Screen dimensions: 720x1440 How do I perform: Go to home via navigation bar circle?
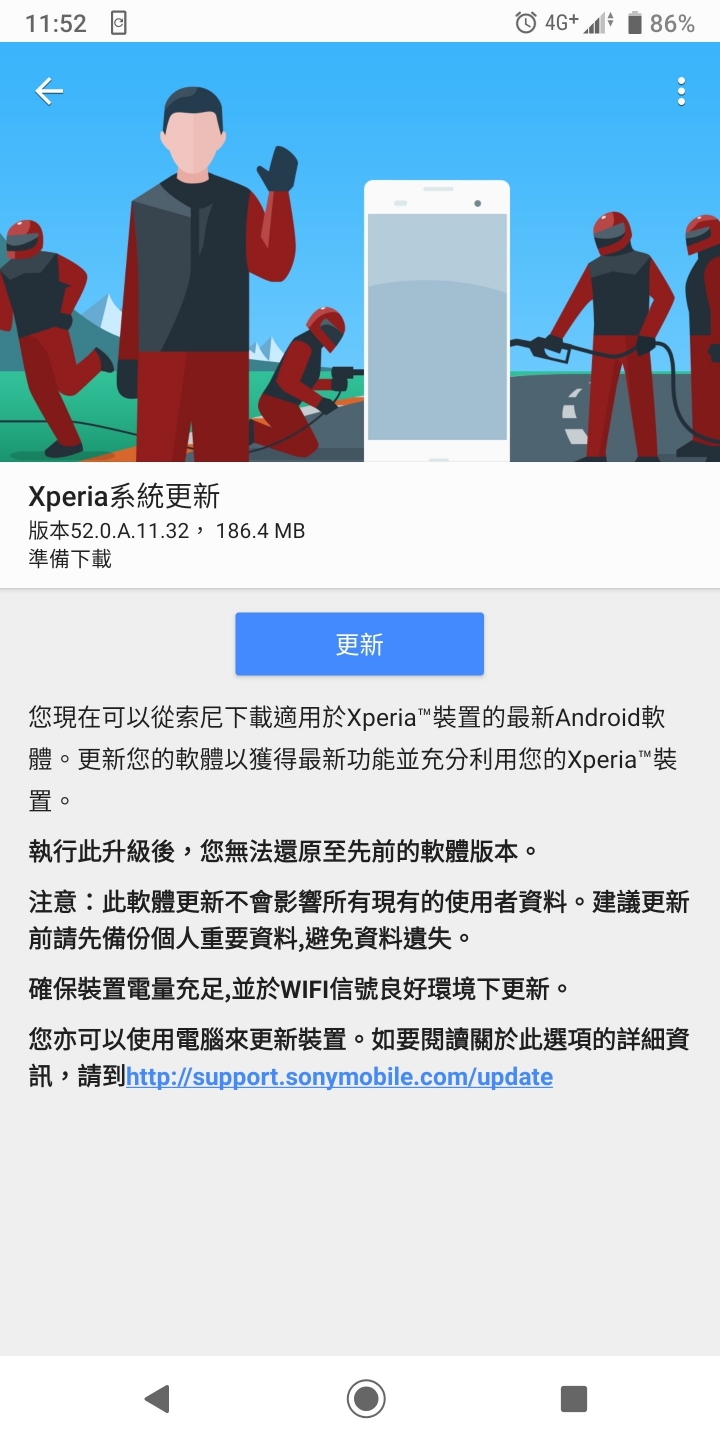point(366,1398)
